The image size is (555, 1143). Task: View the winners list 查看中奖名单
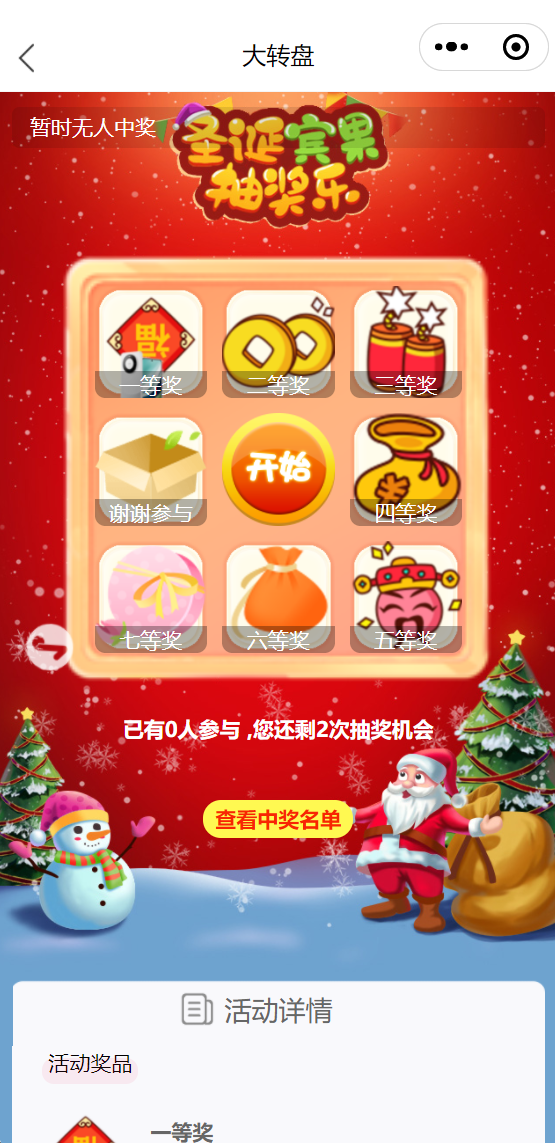(278, 819)
